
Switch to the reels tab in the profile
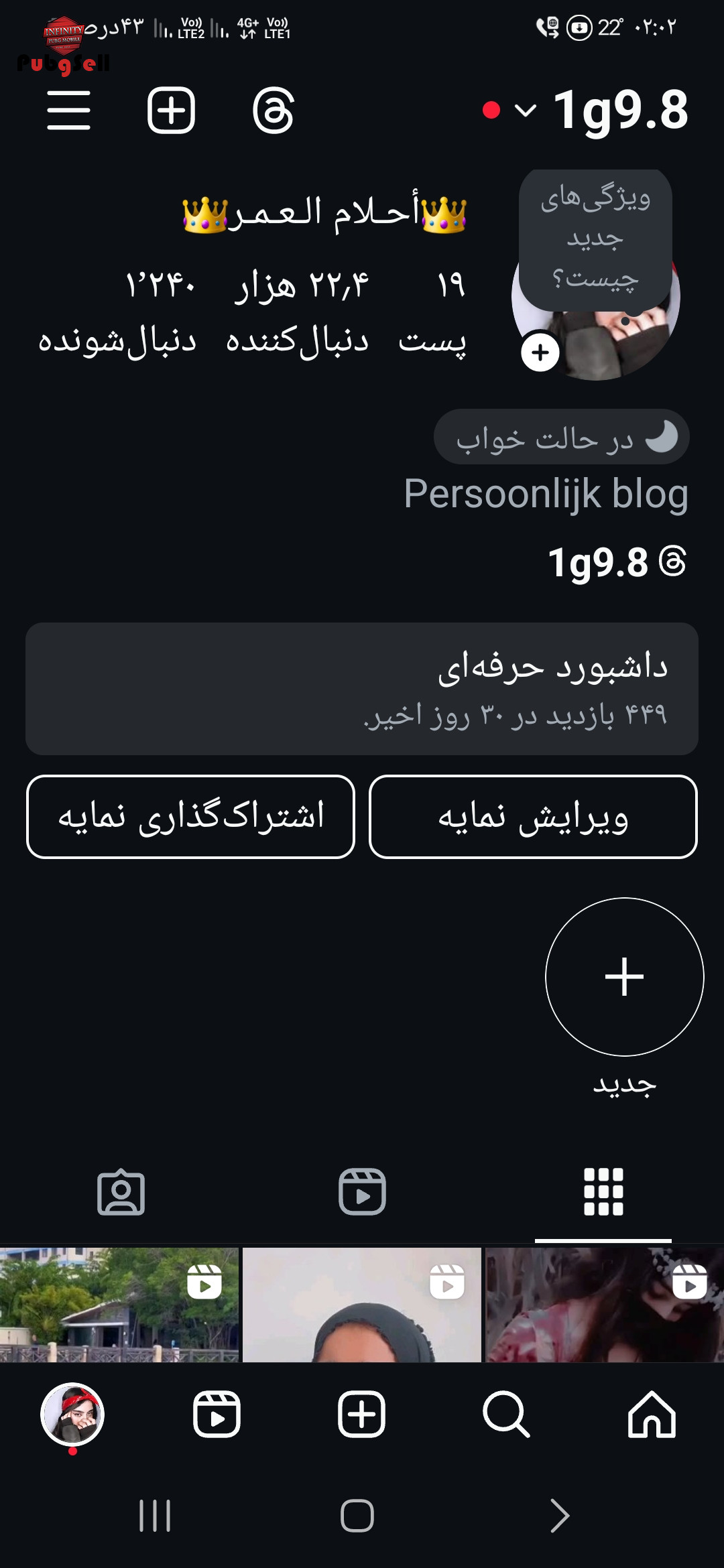pyautogui.click(x=362, y=1192)
